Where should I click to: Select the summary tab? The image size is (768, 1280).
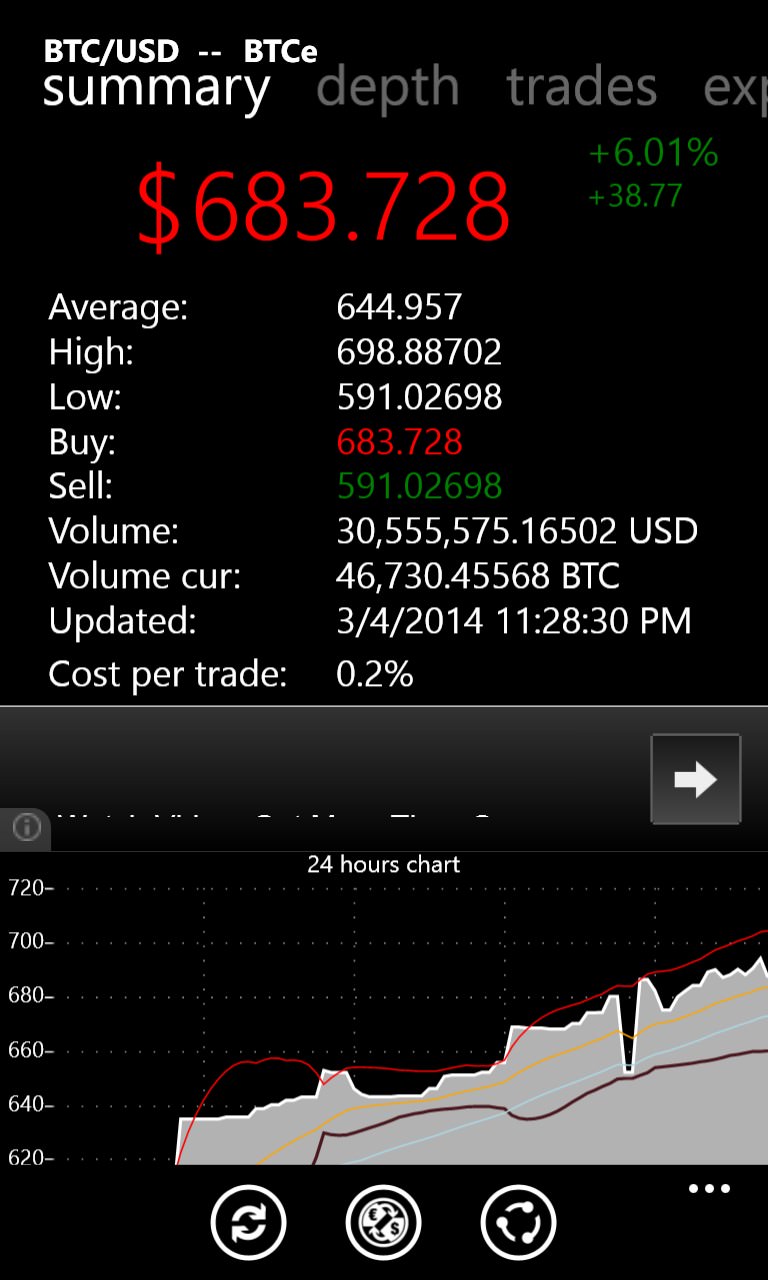[x=157, y=88]
